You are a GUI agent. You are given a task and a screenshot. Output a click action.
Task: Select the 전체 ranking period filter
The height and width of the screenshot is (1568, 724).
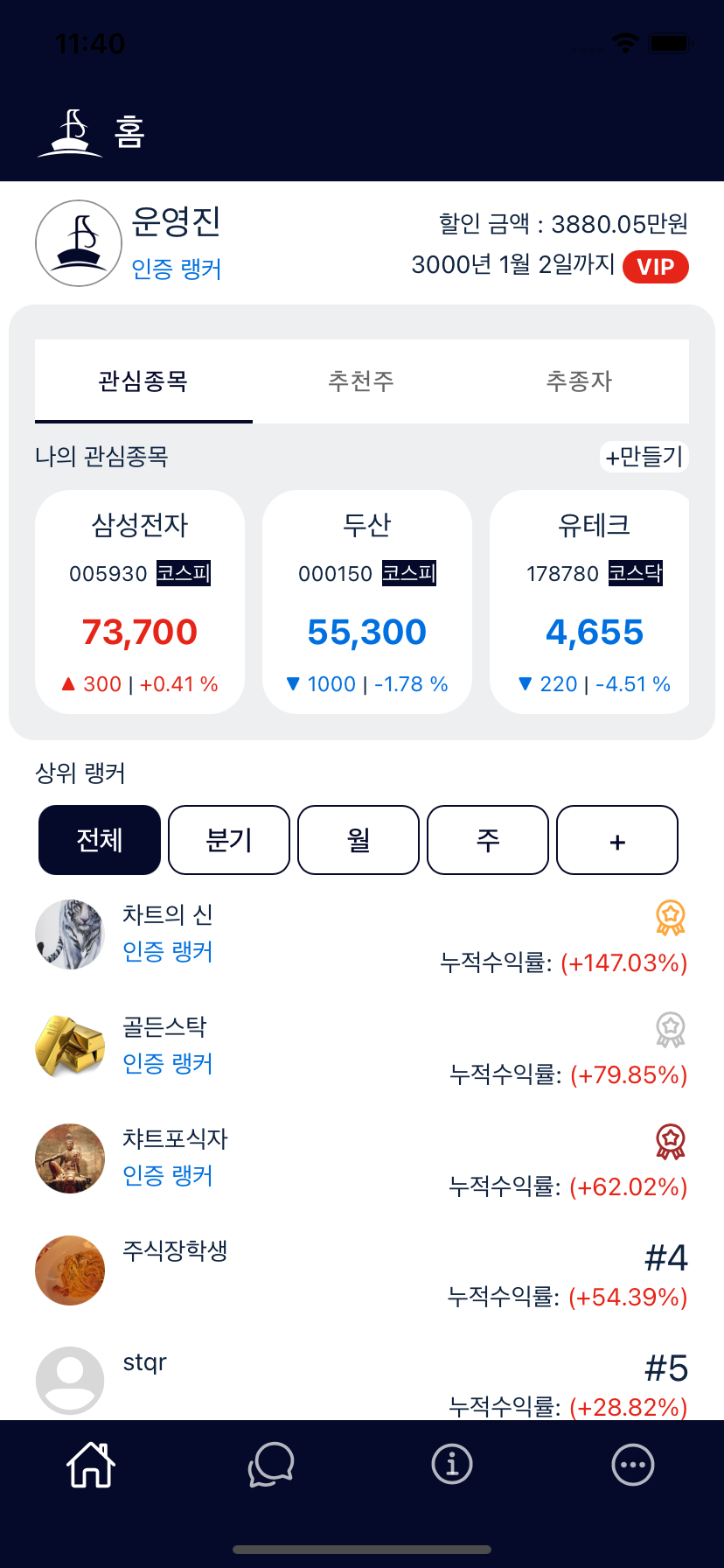pos(99,839)
